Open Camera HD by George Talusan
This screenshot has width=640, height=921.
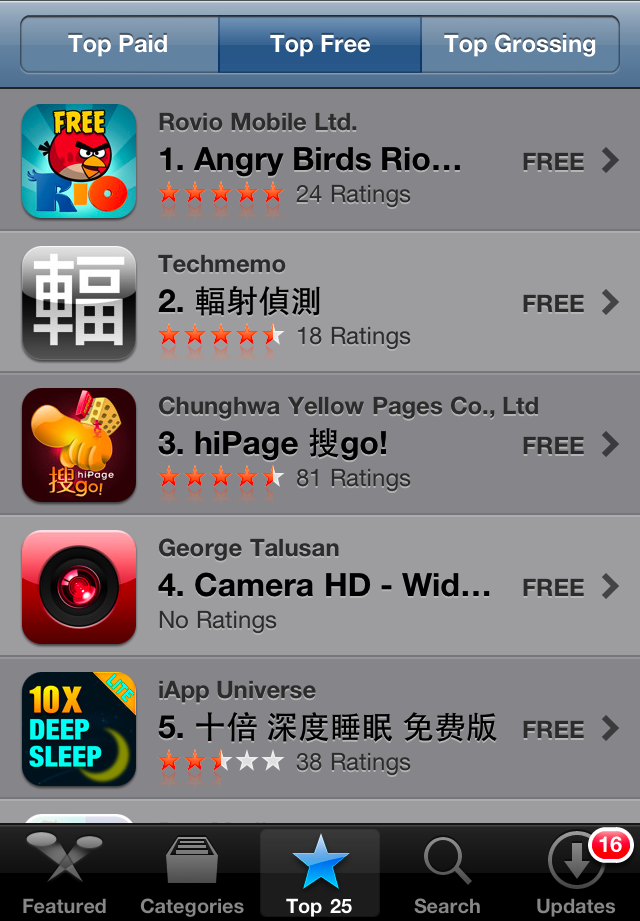point(320,587)
